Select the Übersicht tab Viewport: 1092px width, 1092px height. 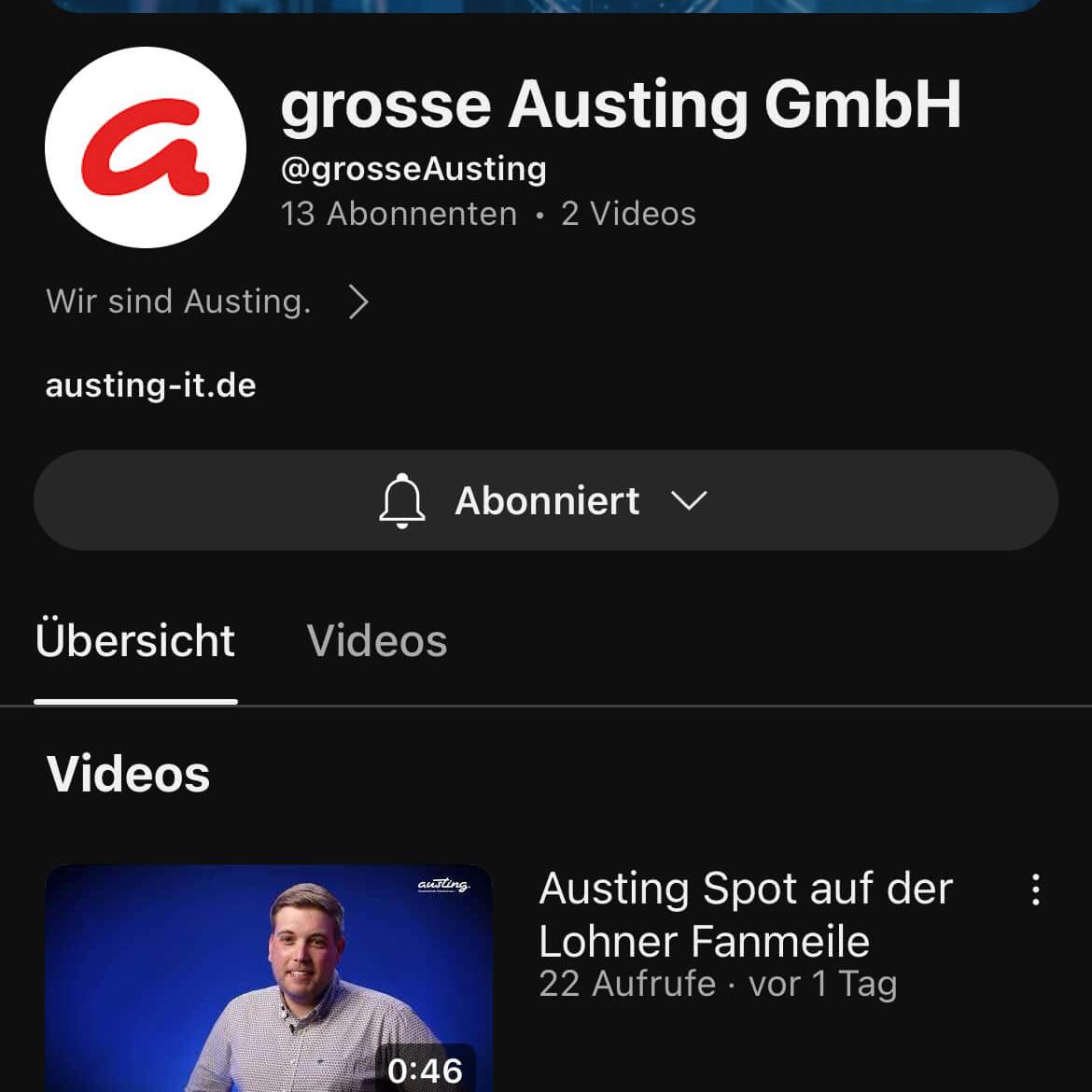pyautogui.click(x=135, y=641)
